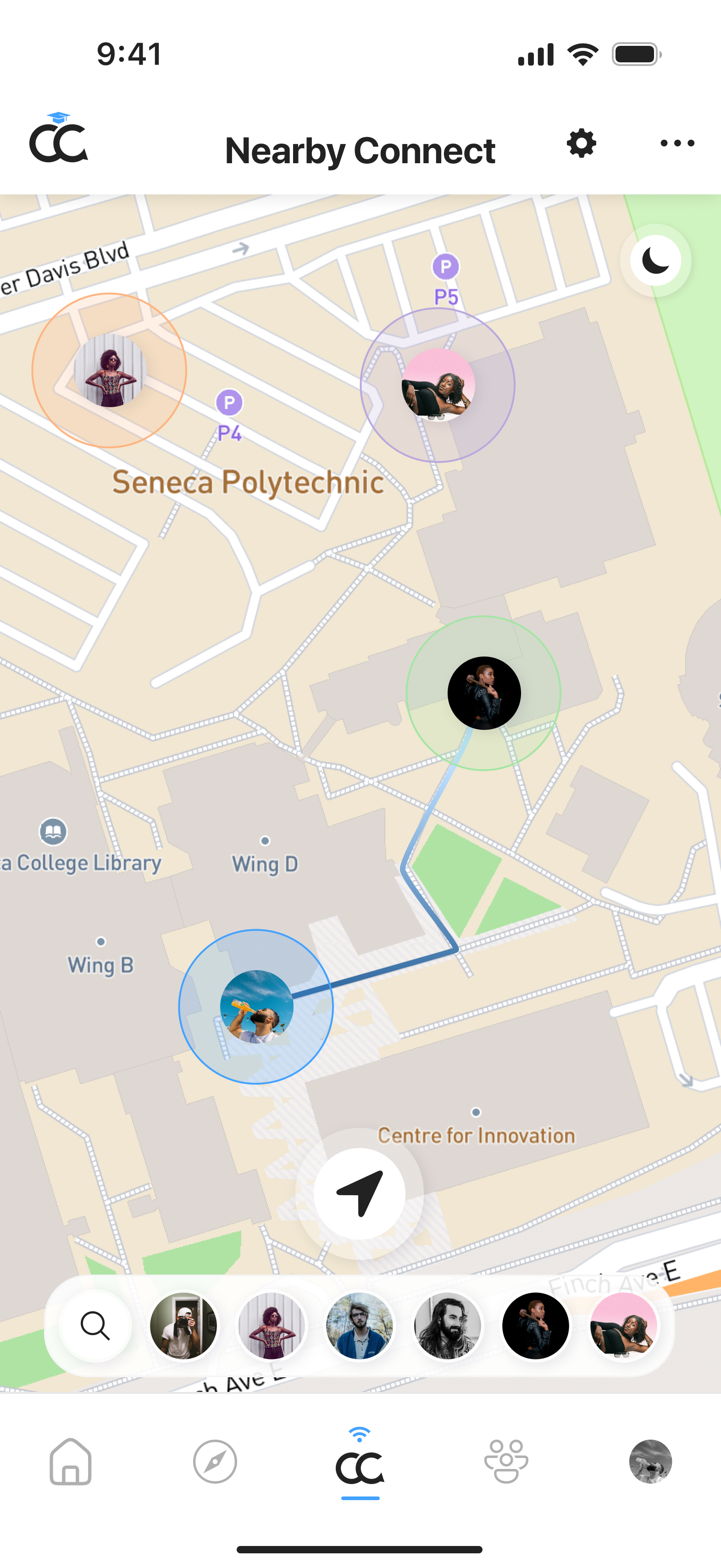Screen dimensions: 721x1568
Task: Select the man with camera avatar in the bar
Action: click(x=183, y=1326)
